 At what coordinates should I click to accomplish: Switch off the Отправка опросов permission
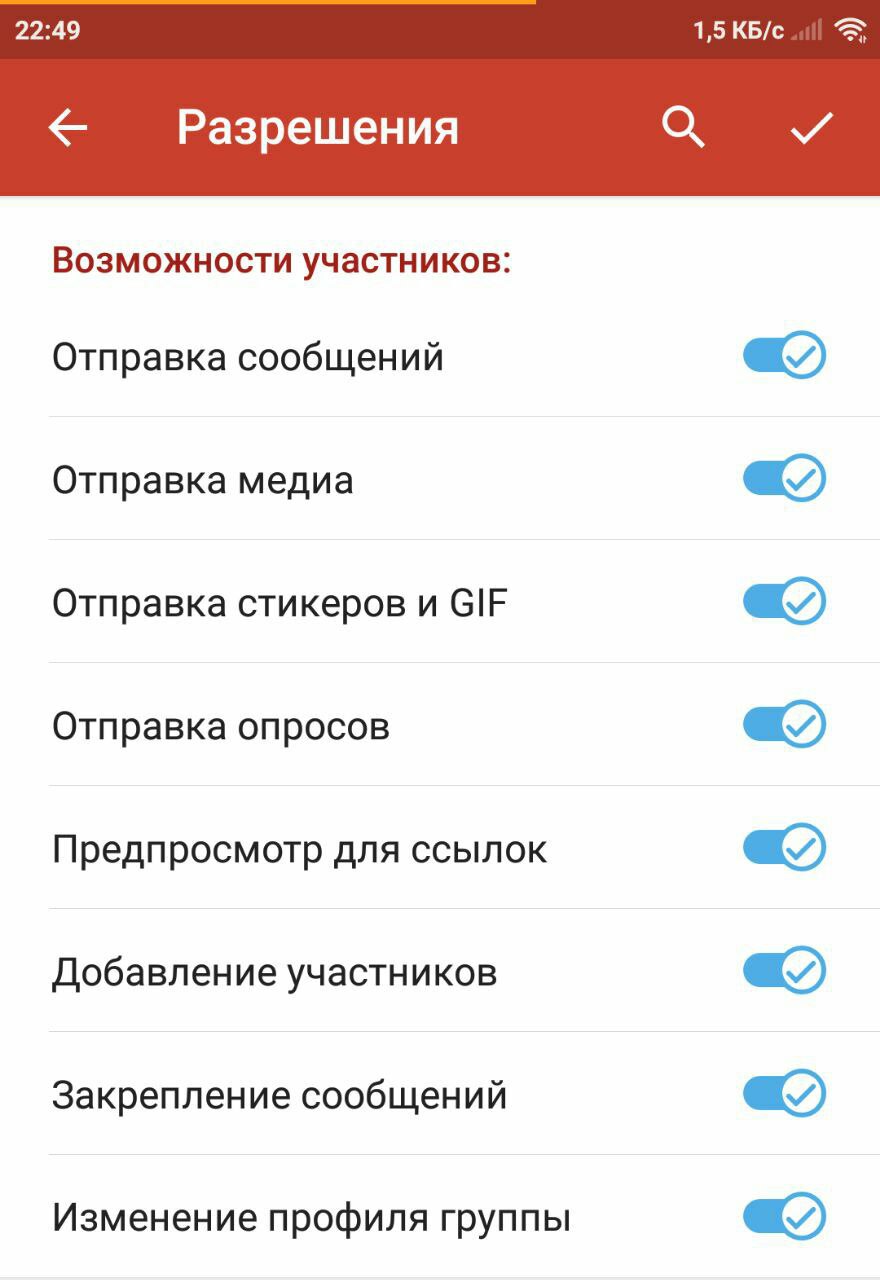tap(784, 725)
